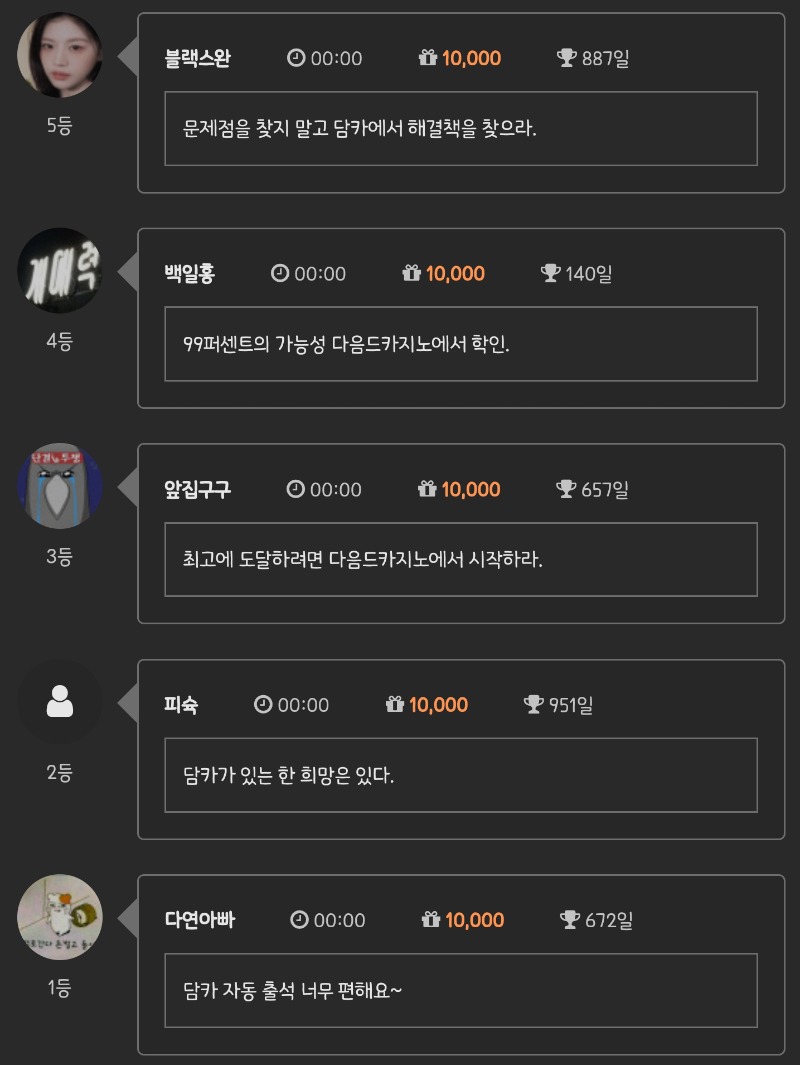Select the username 피슉

[x=181, y=704]
